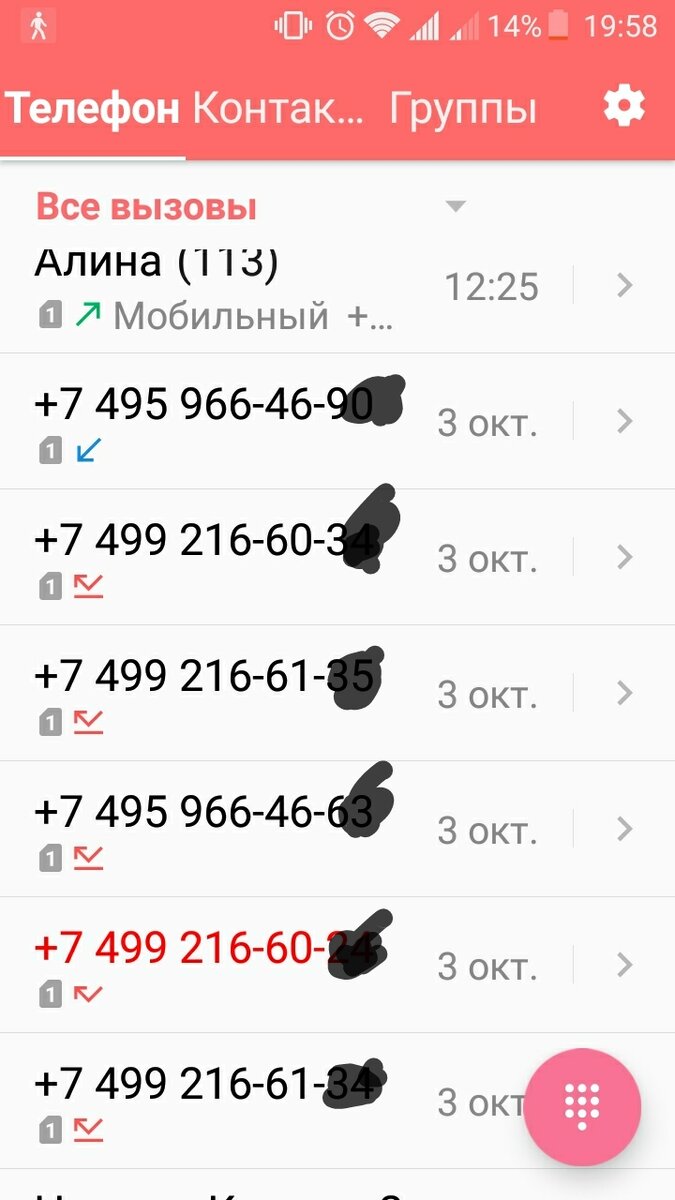Screen dimensions: 675x1200
Task: Open details arrow for +7 499 216-61-35
Action: click(625, 694)
